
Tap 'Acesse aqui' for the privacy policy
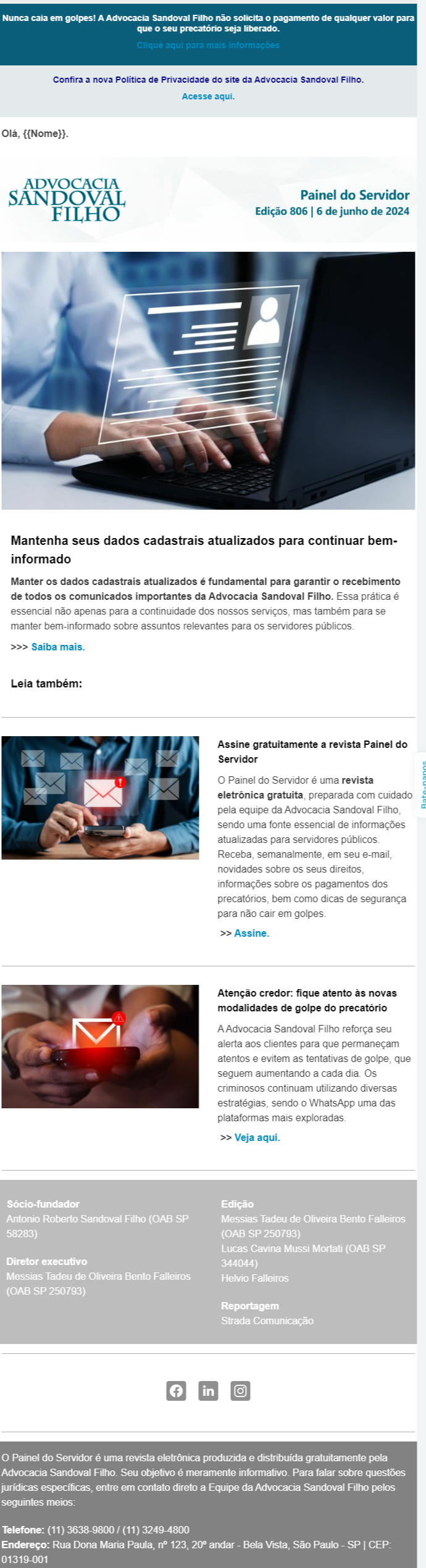tap(208, 97)
